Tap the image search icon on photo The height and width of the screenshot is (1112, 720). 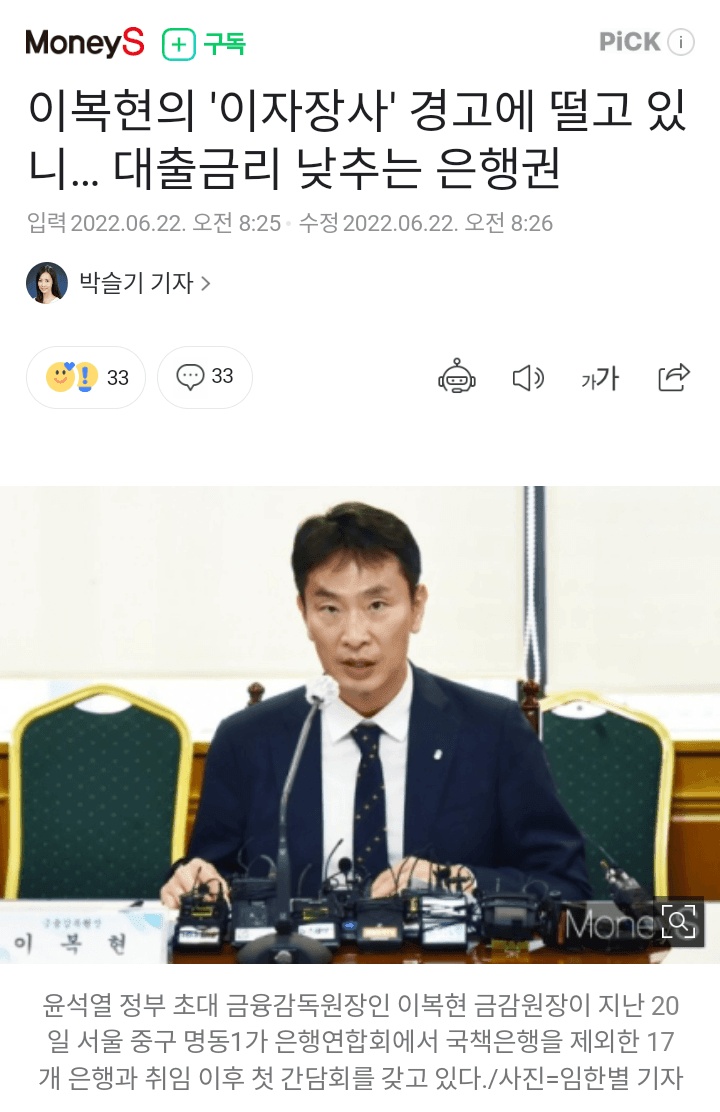tap(680, 922)
